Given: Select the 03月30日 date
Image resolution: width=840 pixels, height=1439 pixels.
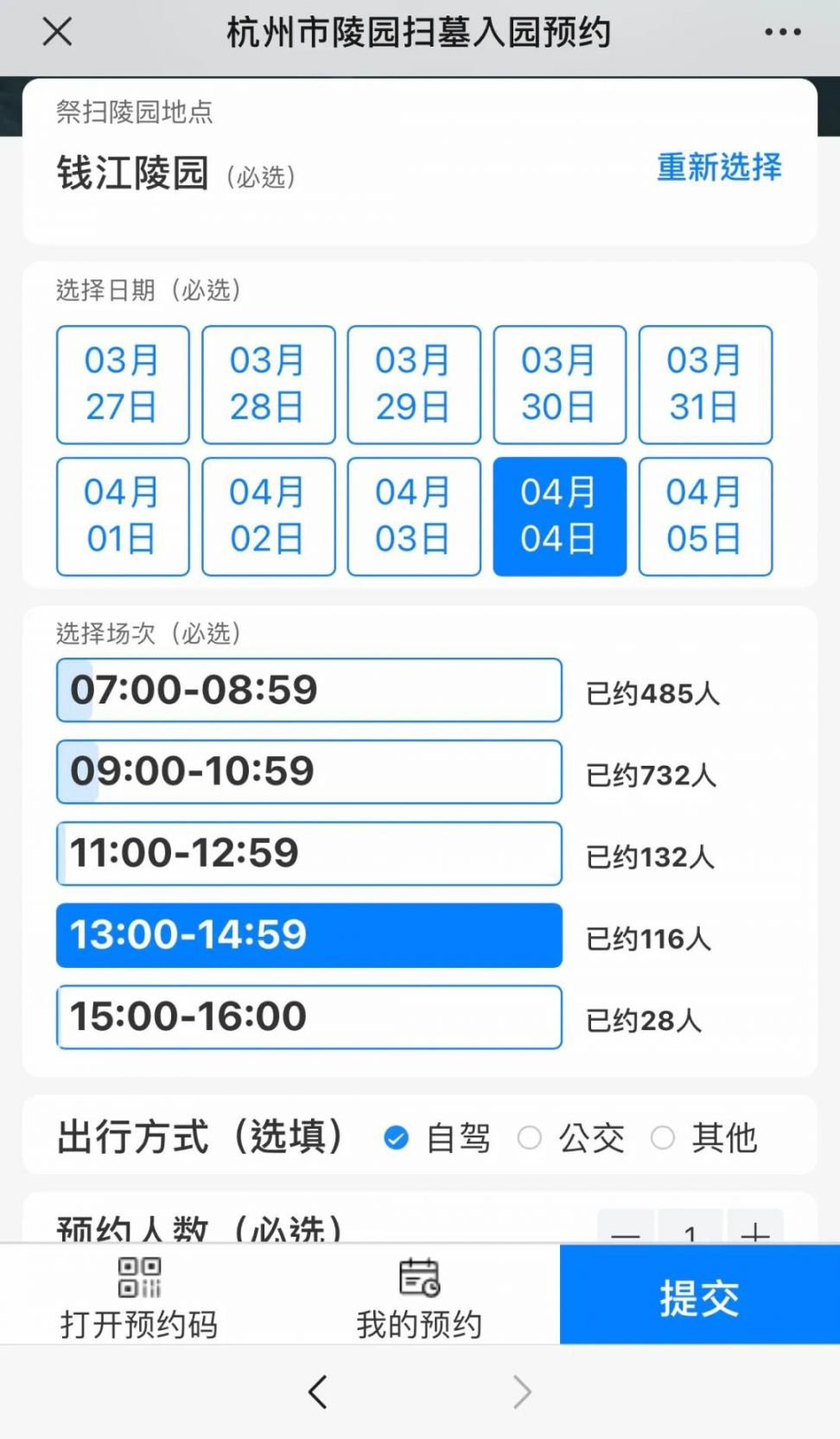Looking at the screenshot, I should [x=559, y=385].
